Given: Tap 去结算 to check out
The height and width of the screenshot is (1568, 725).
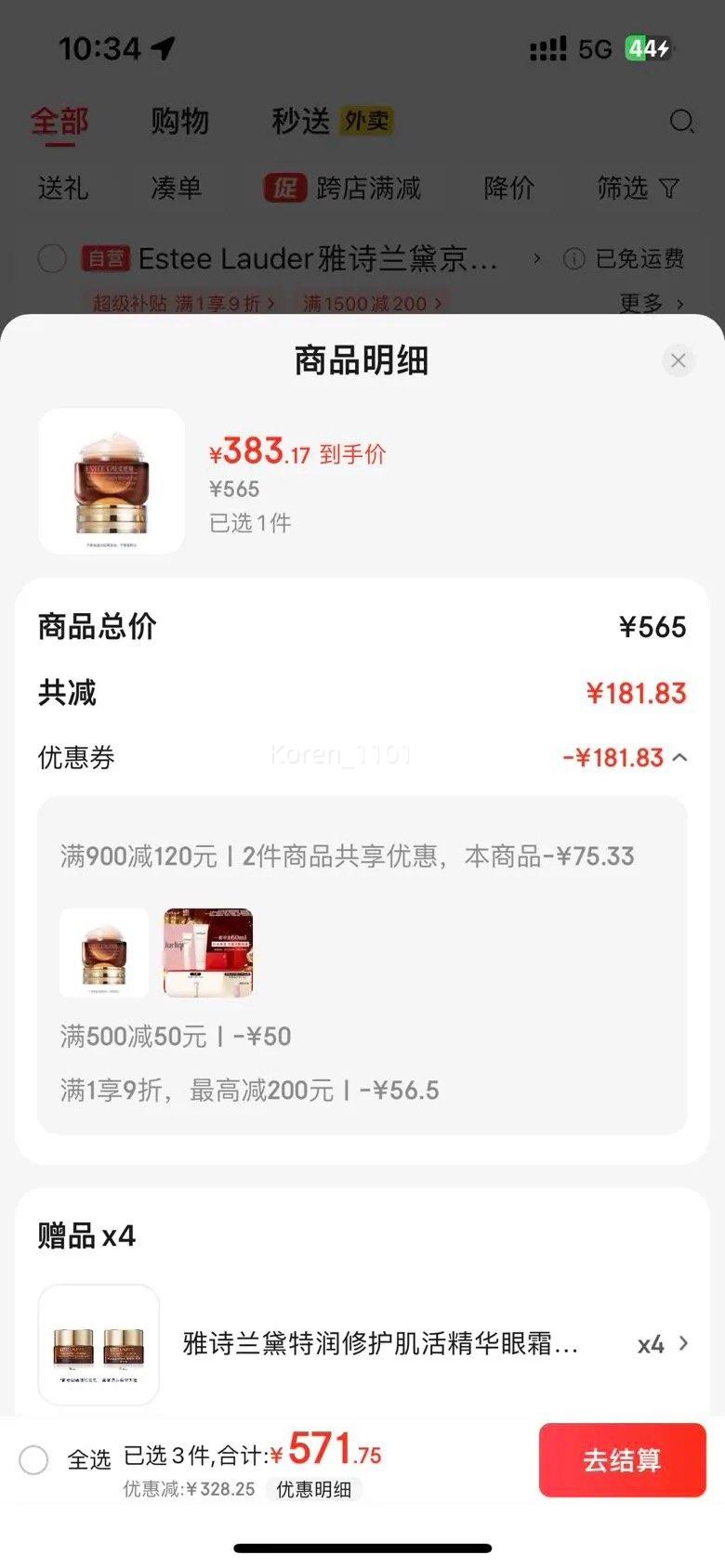Looking at the screenshot, I should coord(623,1459).
